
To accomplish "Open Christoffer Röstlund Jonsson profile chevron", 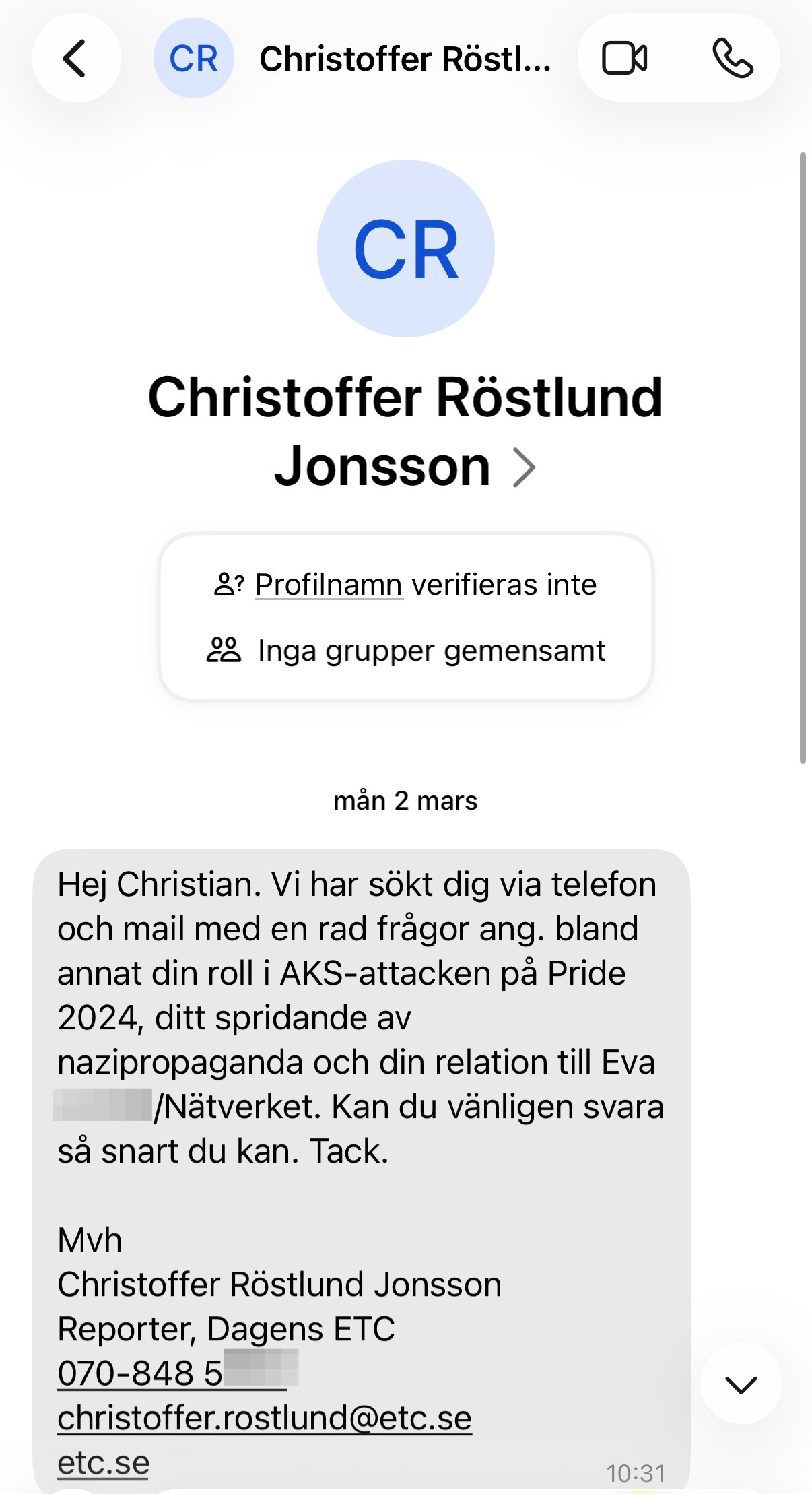I will coord(525,467).
